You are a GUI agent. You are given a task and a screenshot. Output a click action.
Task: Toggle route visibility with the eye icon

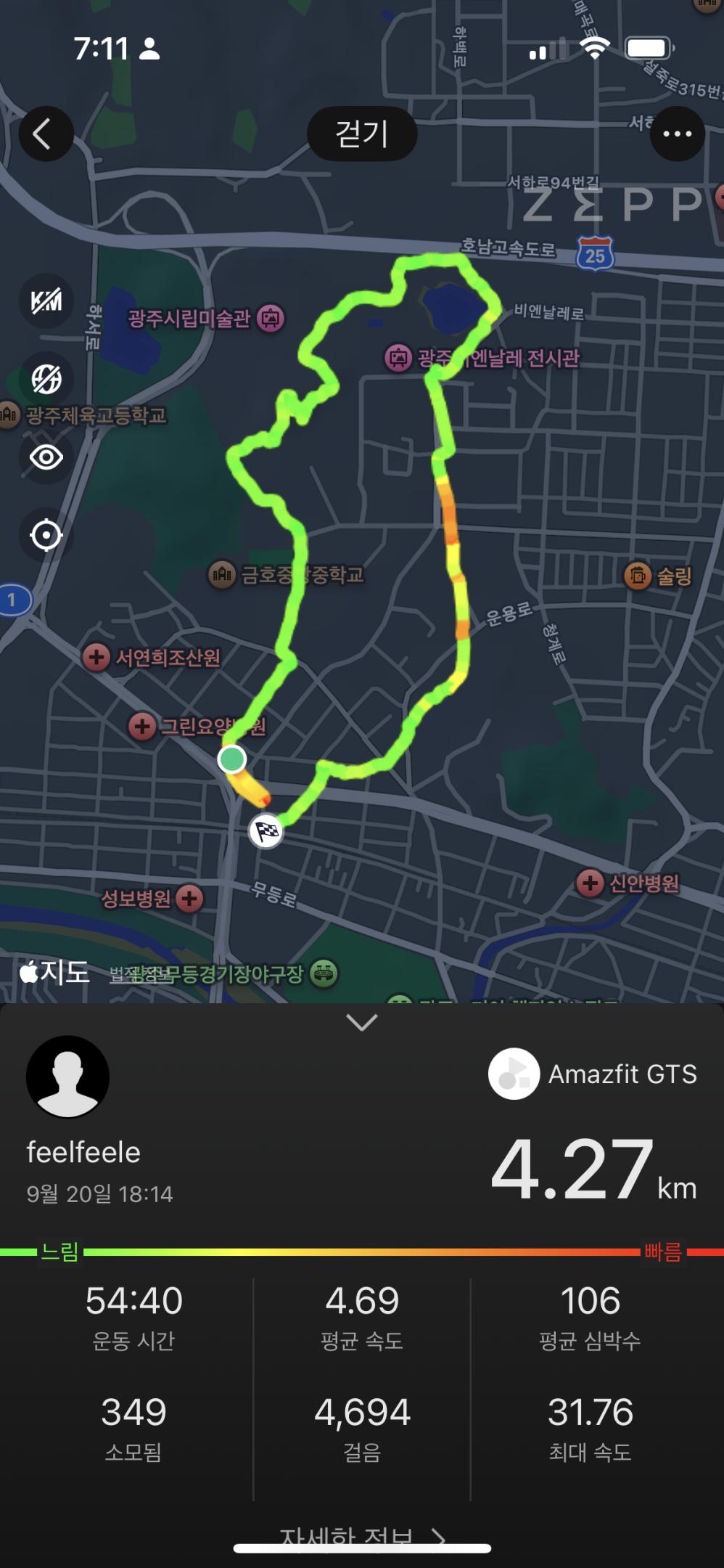pos(46,457)
